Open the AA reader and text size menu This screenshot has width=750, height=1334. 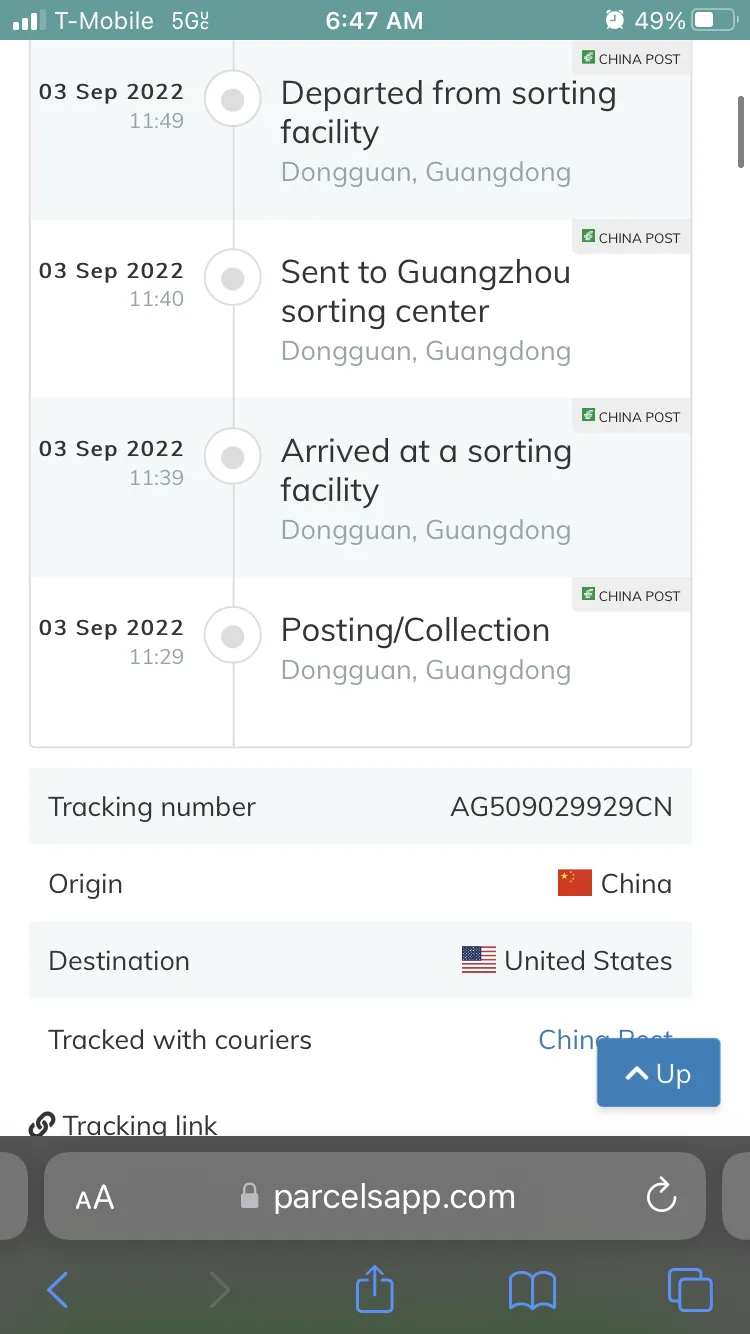pos(95,1197)
